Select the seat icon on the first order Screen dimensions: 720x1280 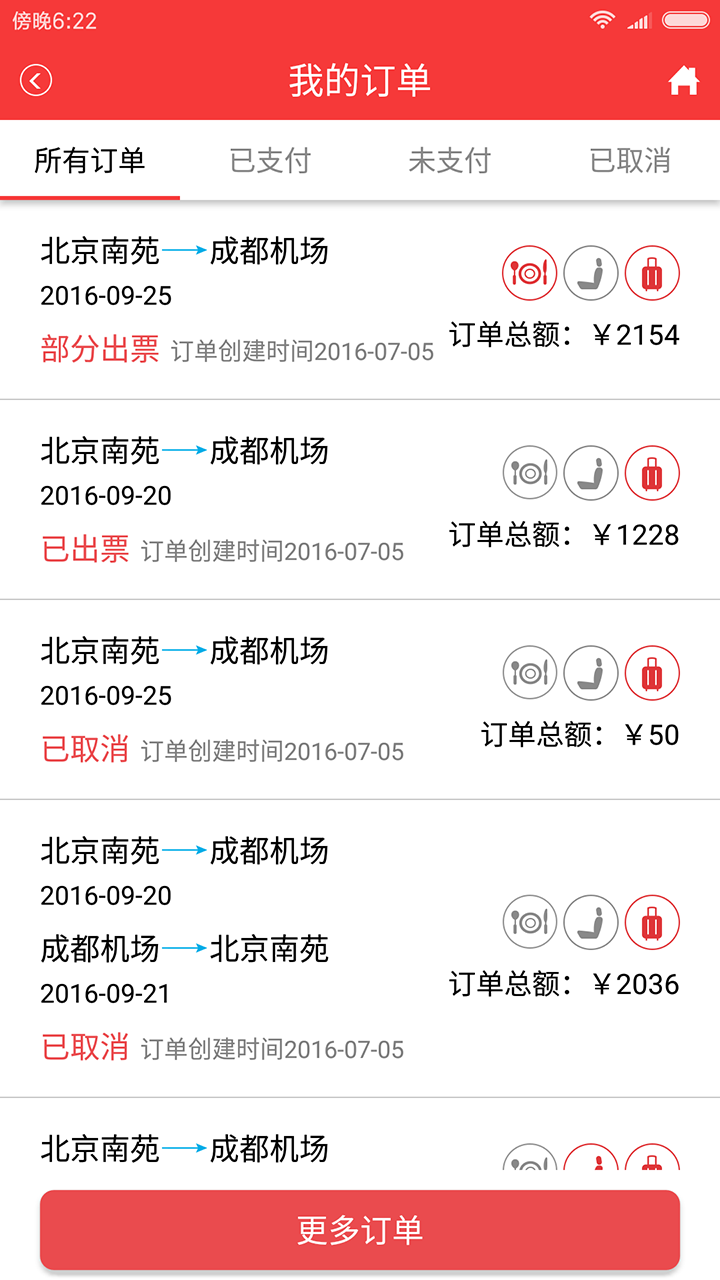pos(590,271)
